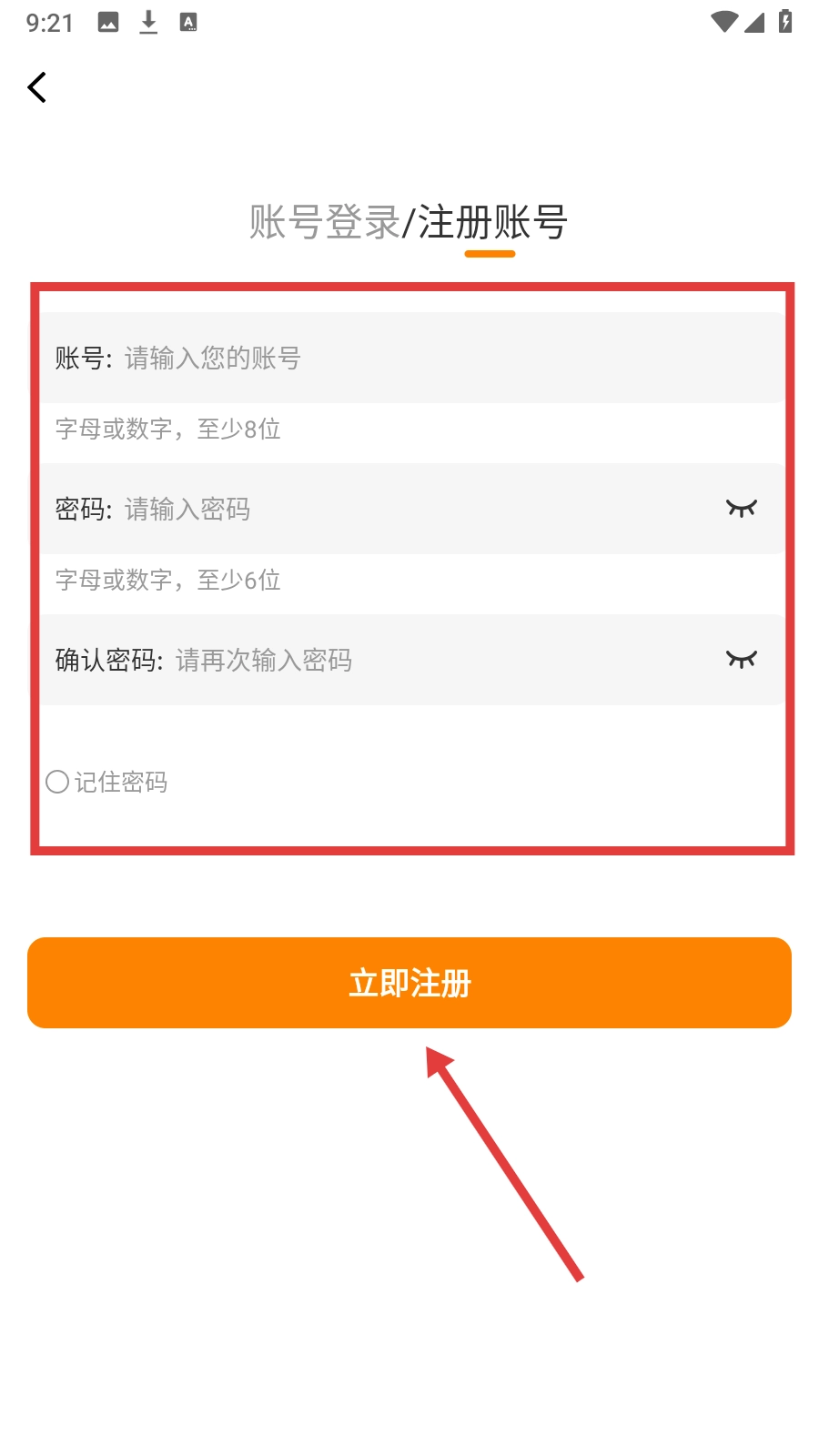
Task: Switch to the 账号登录 tab
Action: tap(324, 222)
